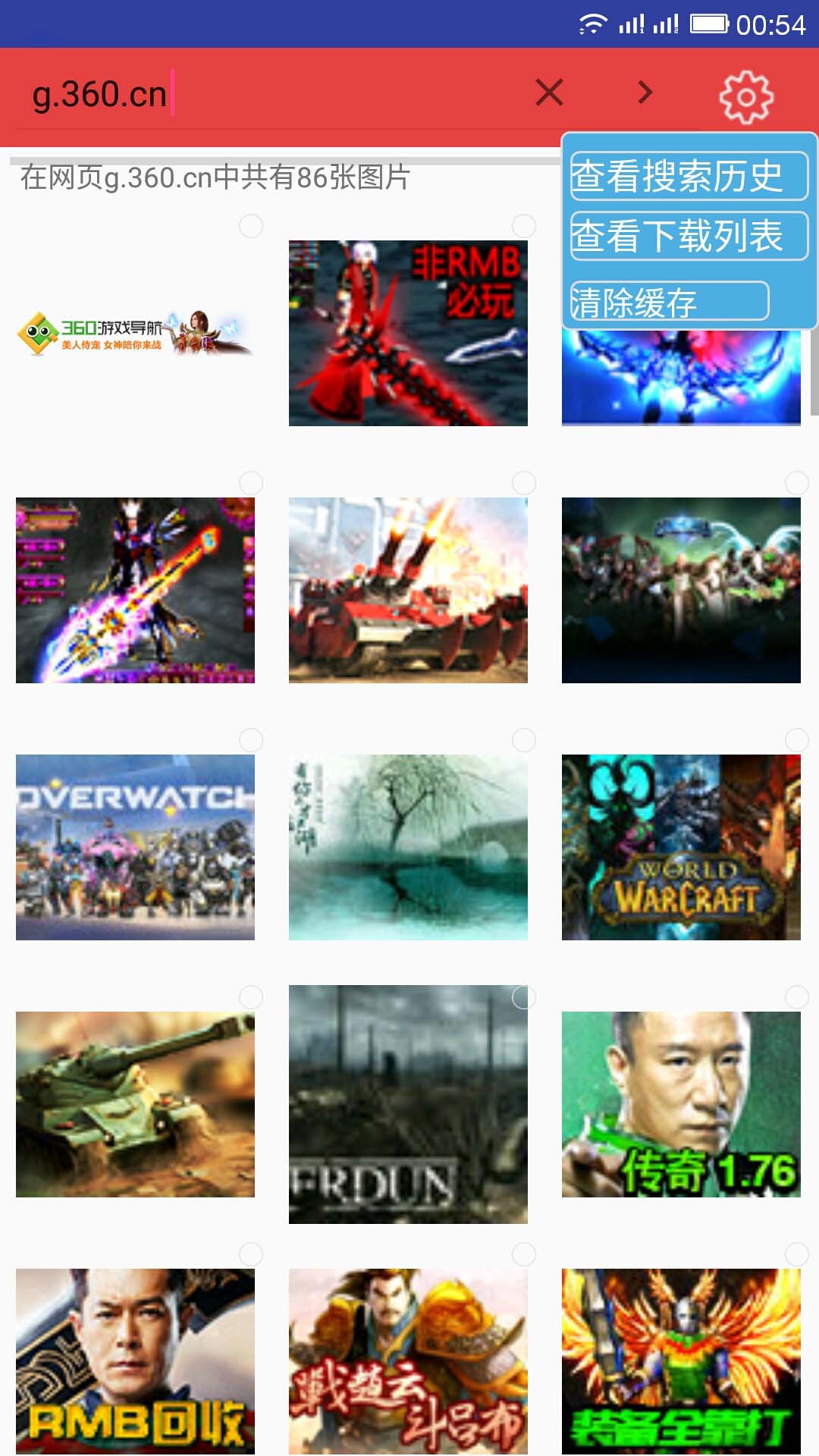Select 查看搜索历史 from the menu
The height and width of the screenshot is (1456, 819).
(689, 176)
